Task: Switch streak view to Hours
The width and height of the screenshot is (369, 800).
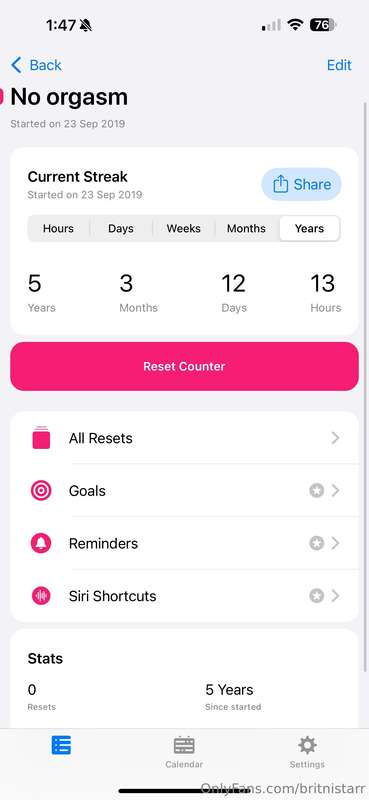Action: point(58,229)
